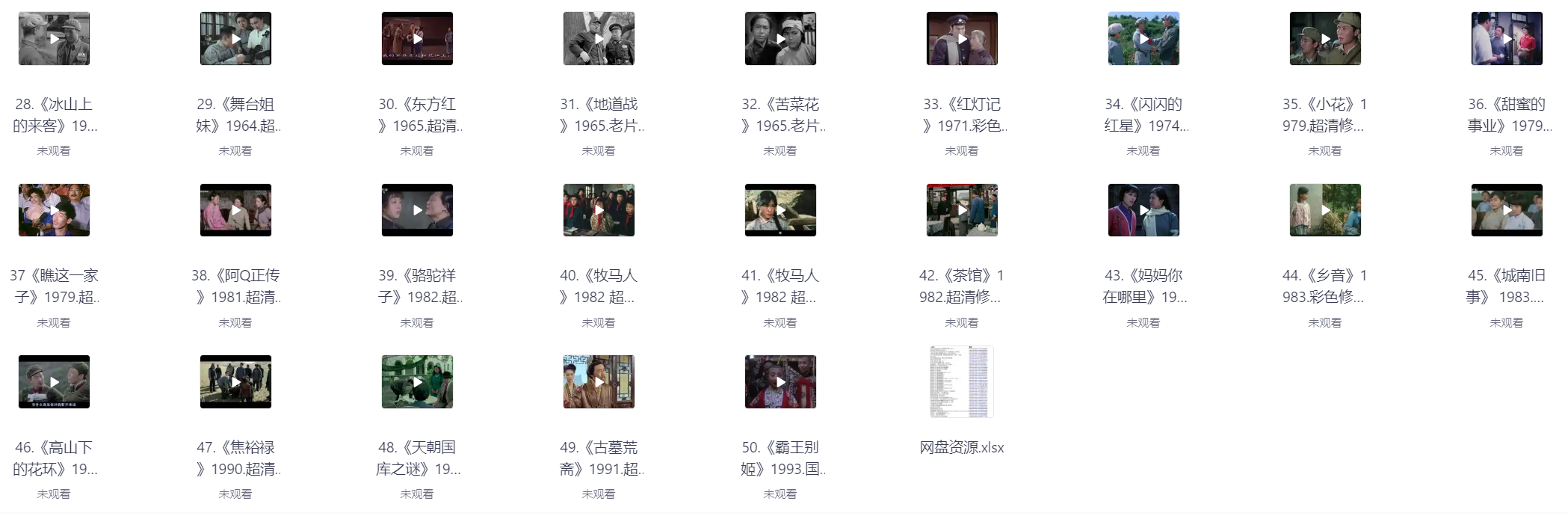Play video 39 《骆驼祥子》 1982
The width and height of the screenshot is (1568, 516).
[x=417, y=210]
